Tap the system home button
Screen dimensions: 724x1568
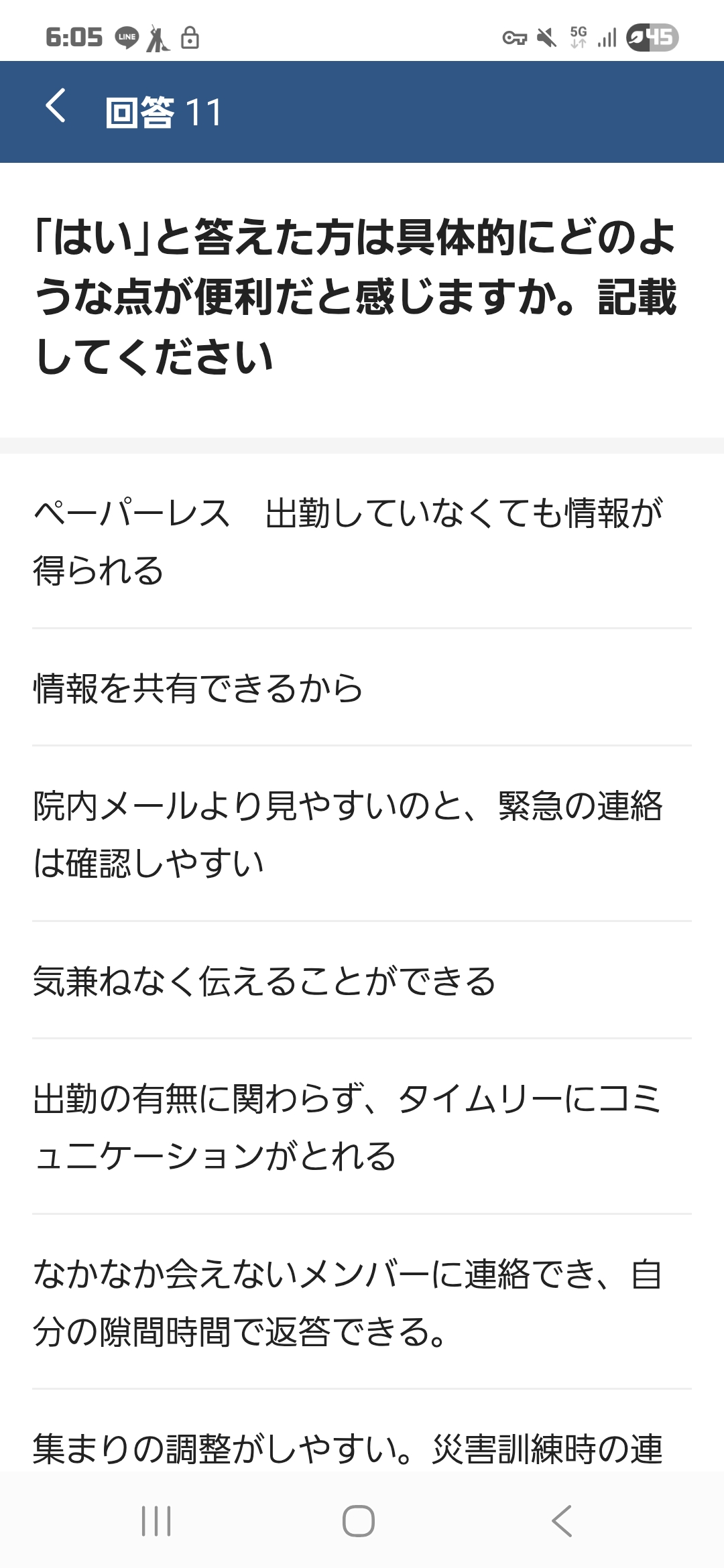[359, 1521]
